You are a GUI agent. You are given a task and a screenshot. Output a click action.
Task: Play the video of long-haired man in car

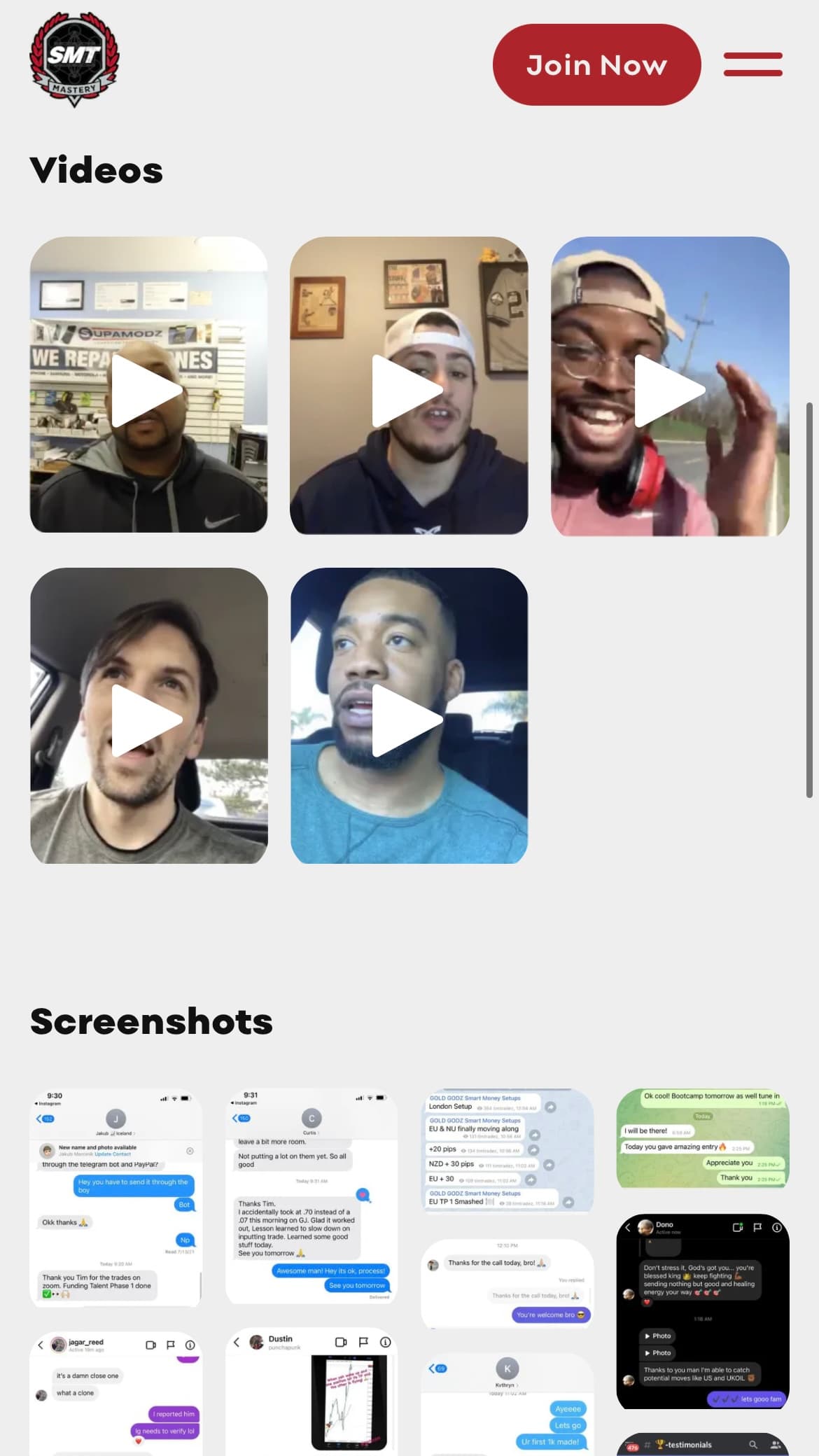tap(148, 720)
